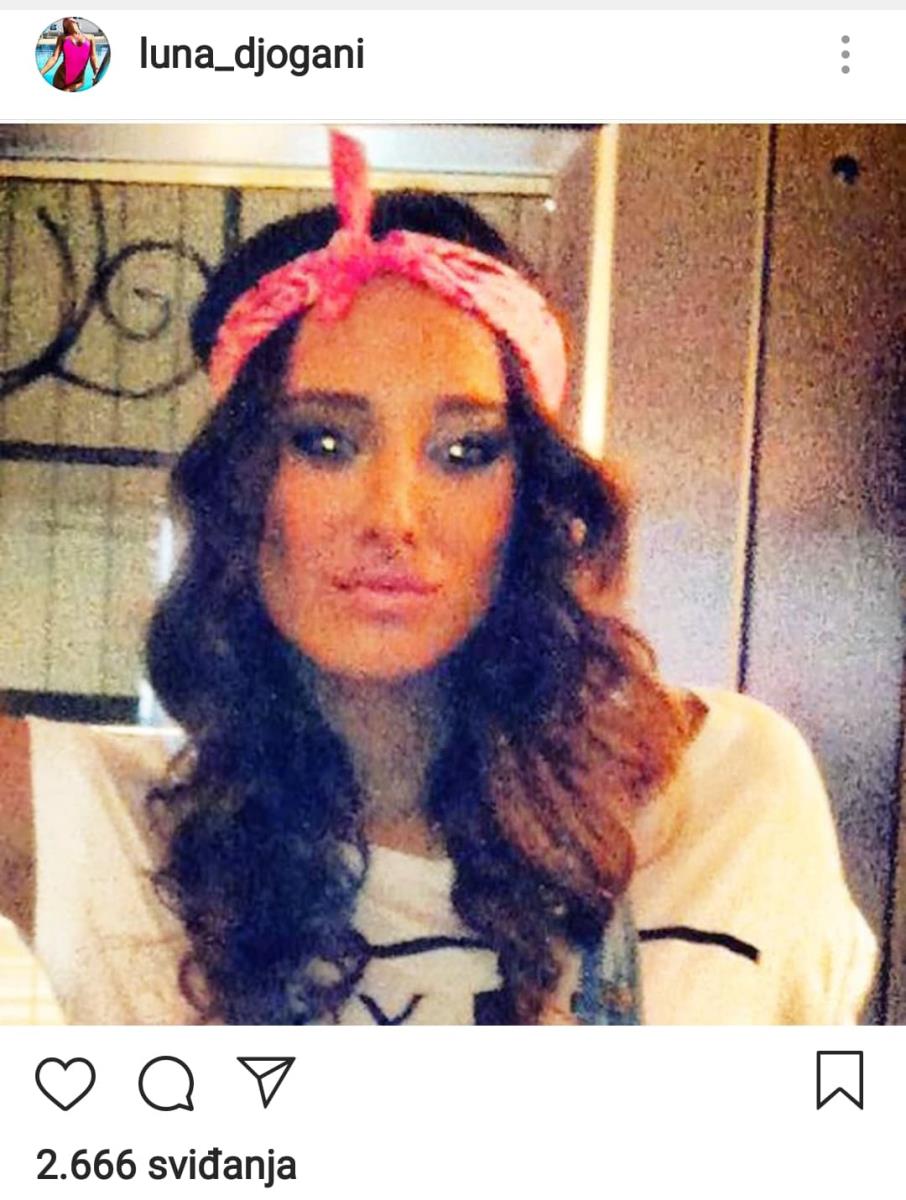Screen dimensions: 906x1200
Task: Open the luna_djogani username link
Action: coord(251,55)
